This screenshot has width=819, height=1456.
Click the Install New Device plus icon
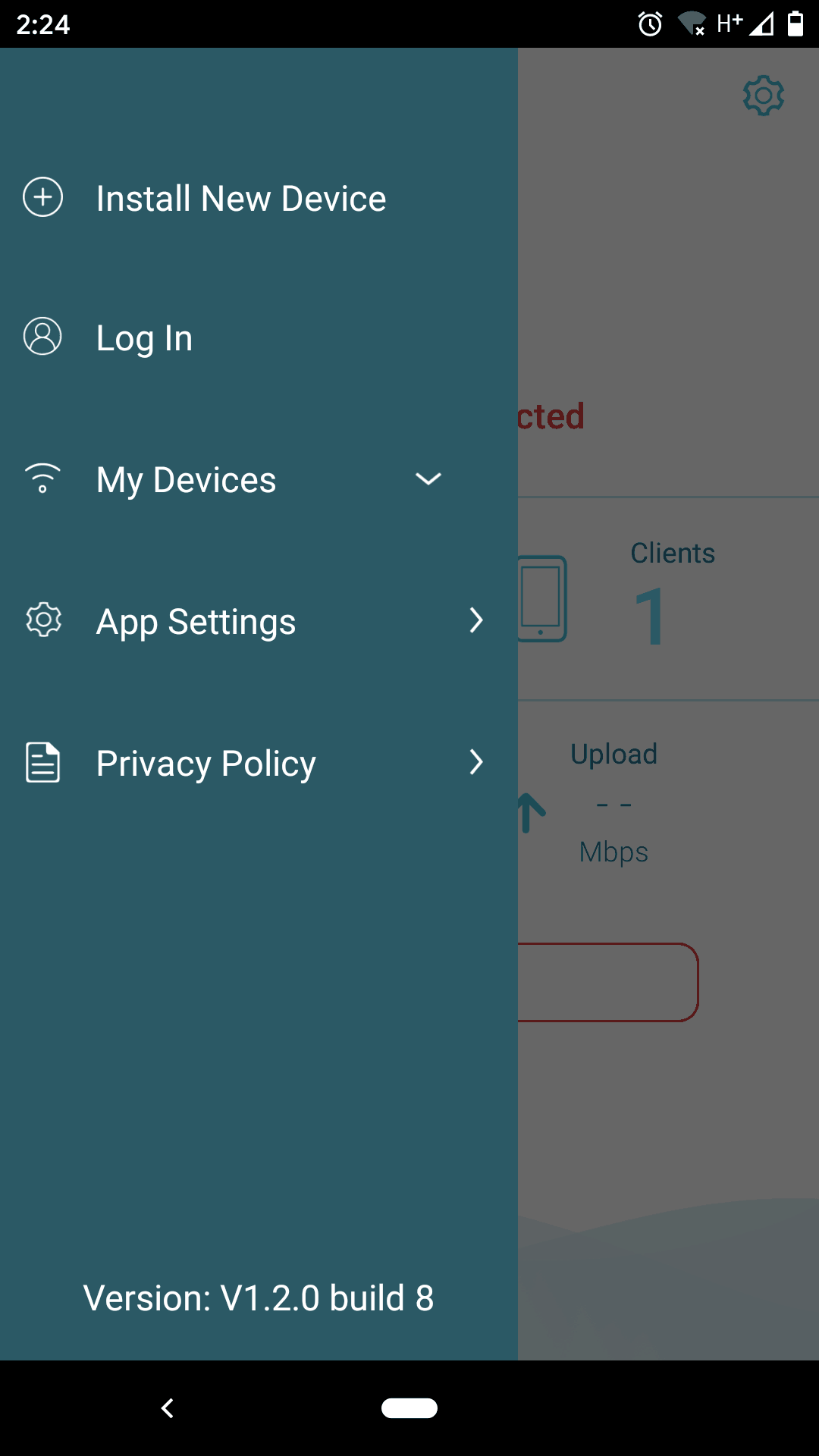(x=43, y=197)
